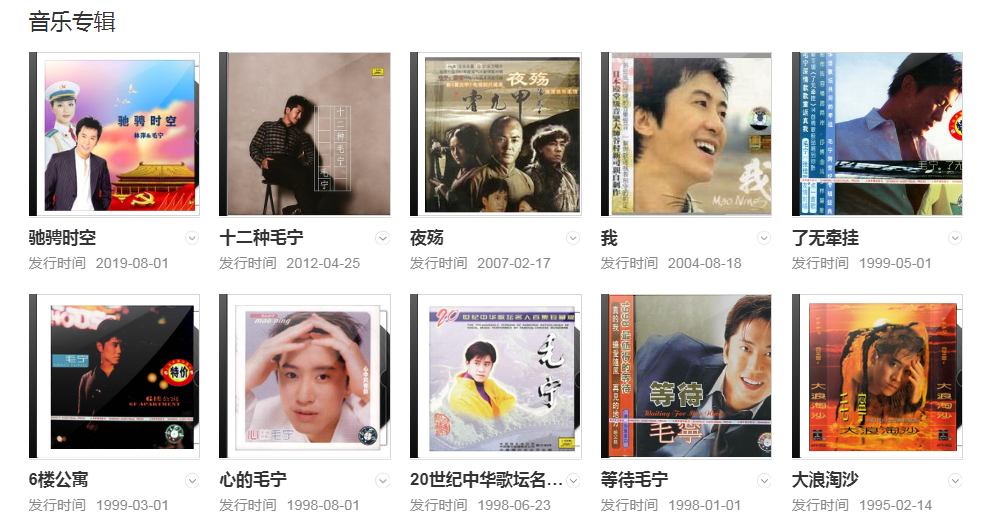Expand the arrow next to 等待毛宁
1003x525 pixels.
pos(764,480)
